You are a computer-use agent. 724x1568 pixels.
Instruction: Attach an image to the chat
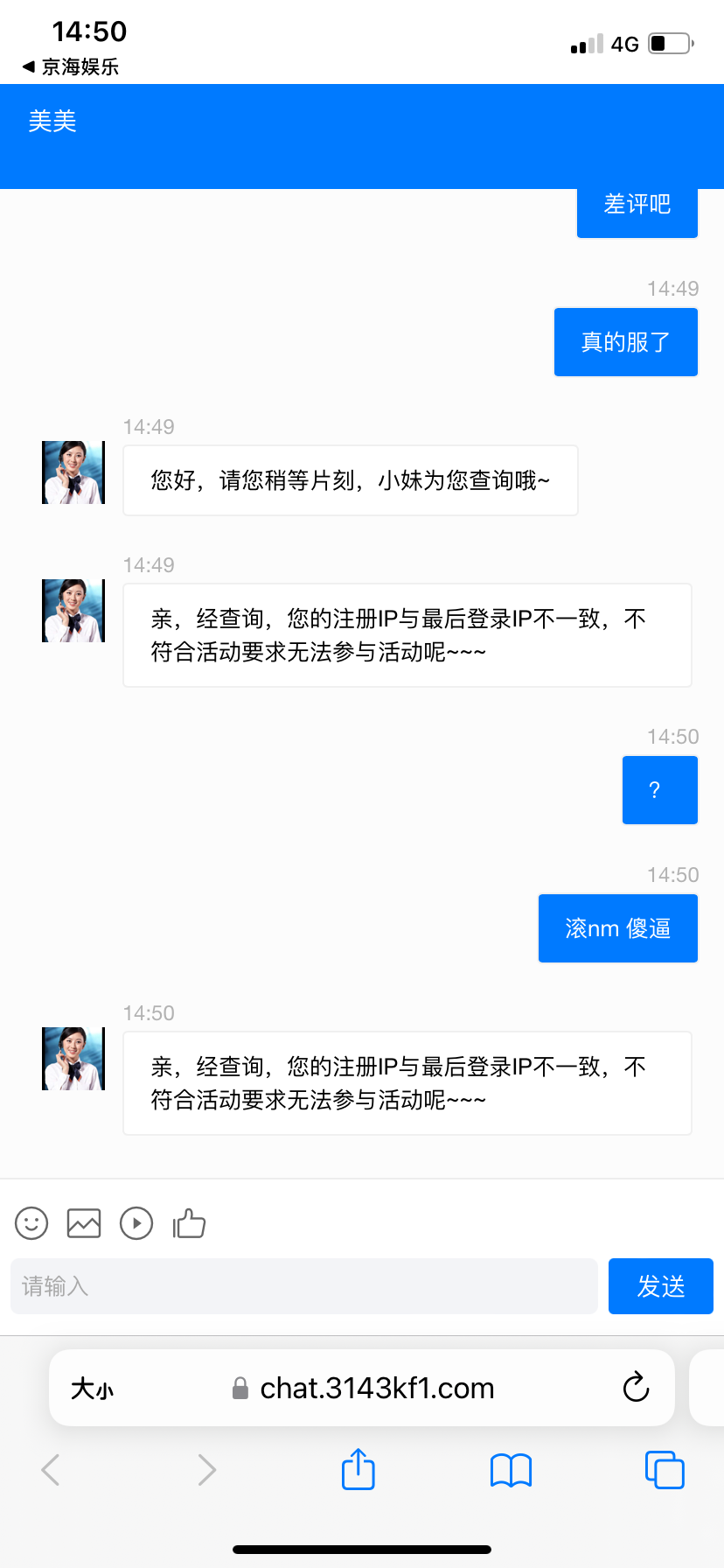click(84, 1223)
